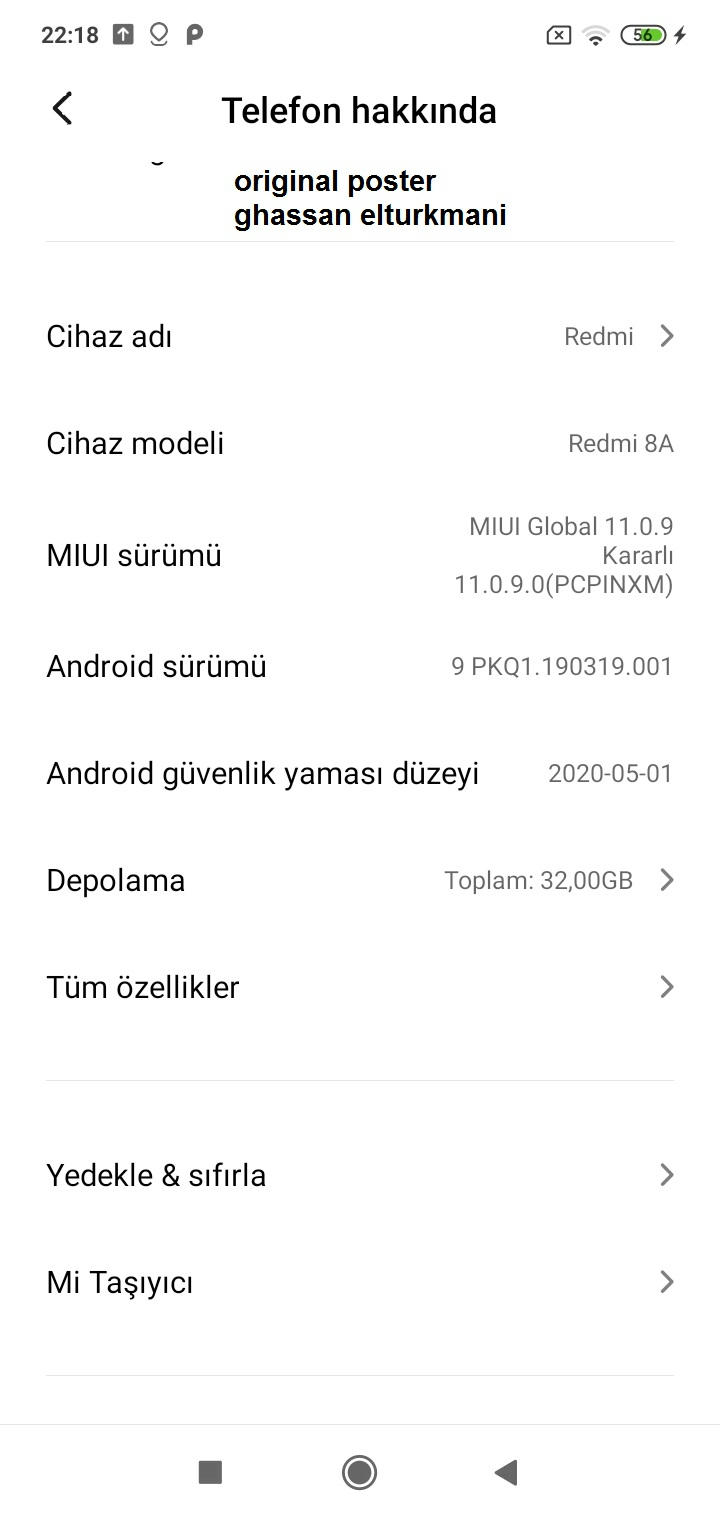Tap the Android sürümü row
The width and height of the screenshot is (720, 1520).
pyautogui.click(x=360, y=666)
